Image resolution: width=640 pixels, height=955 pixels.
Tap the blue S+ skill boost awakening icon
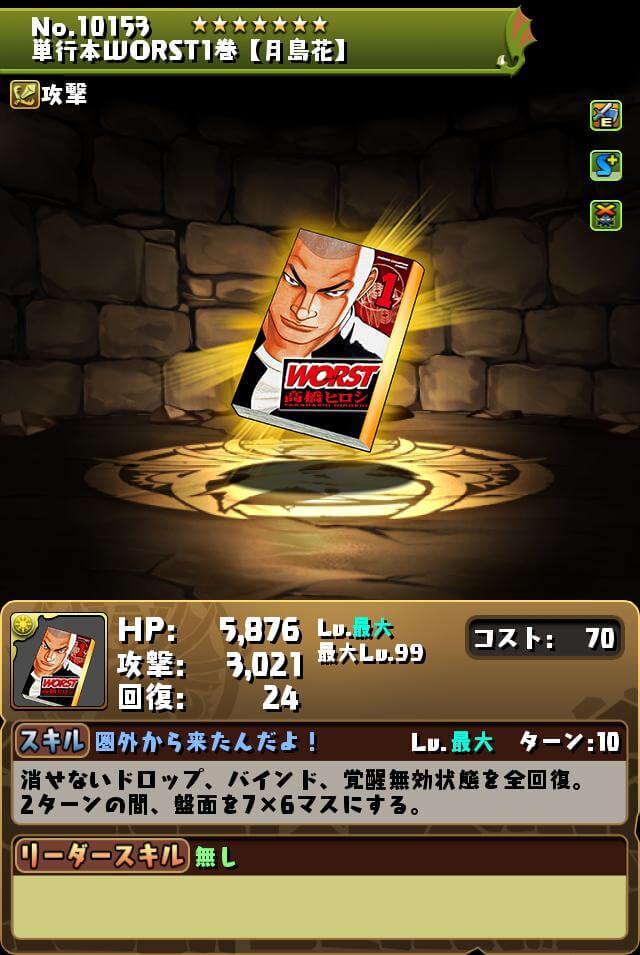(605, 165)
